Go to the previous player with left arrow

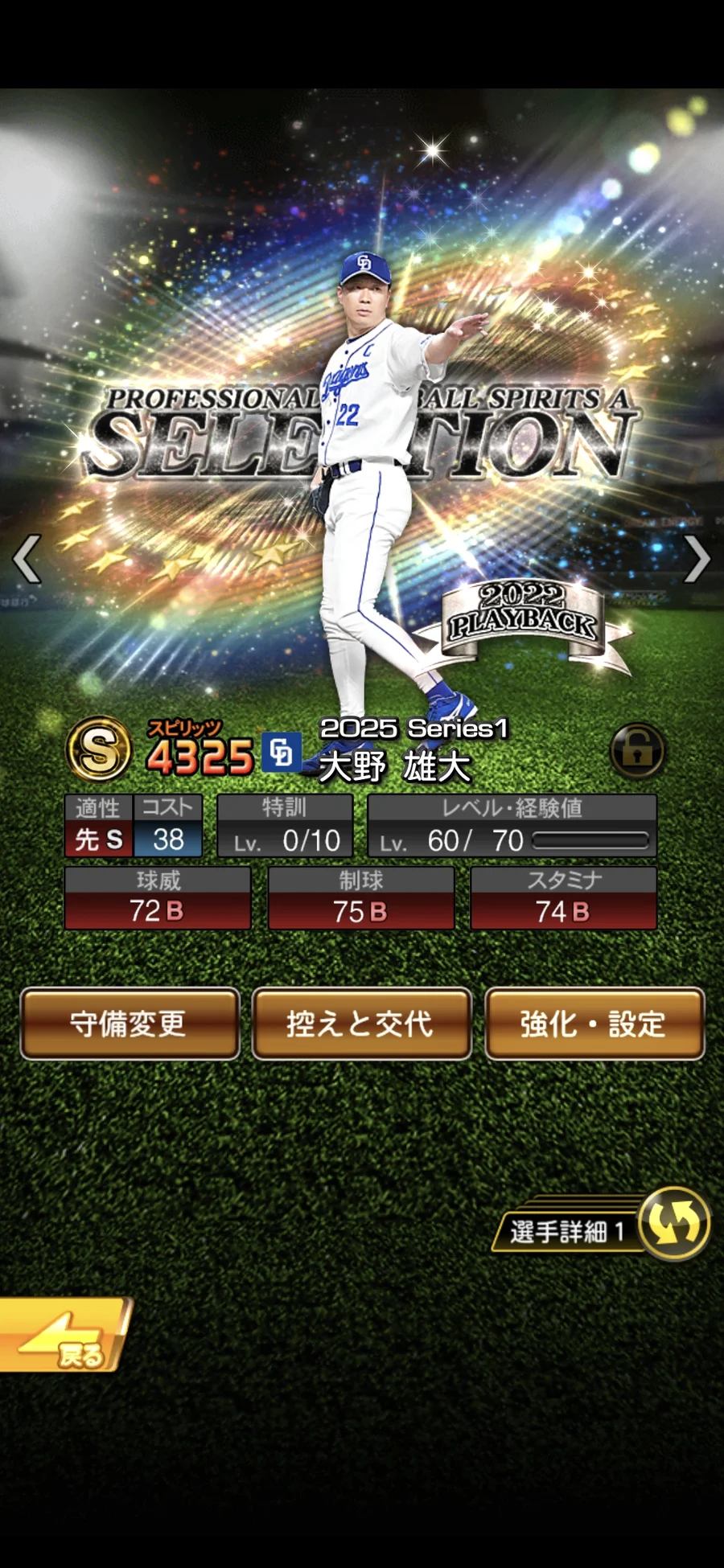tap(27, 558)
